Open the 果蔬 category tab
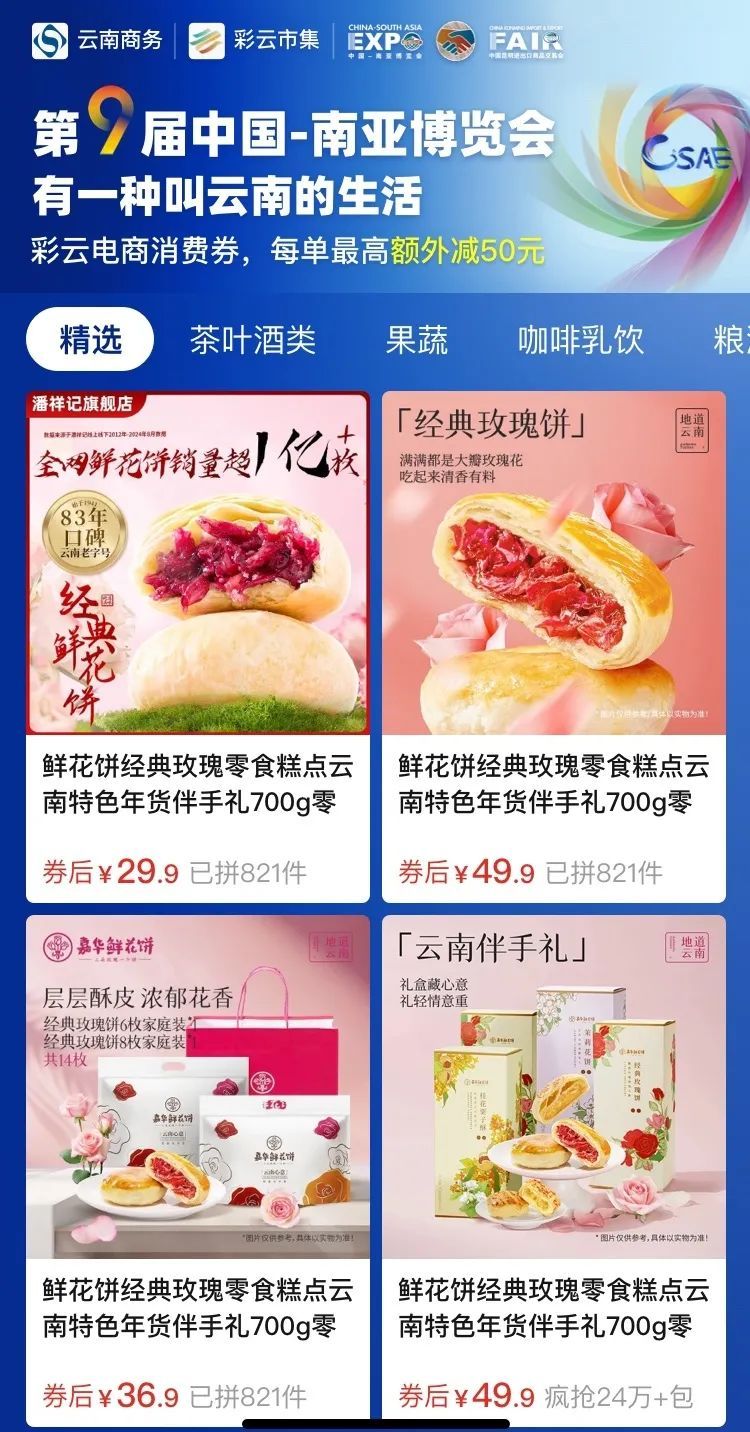750x1432 pixels. [417, 340]
